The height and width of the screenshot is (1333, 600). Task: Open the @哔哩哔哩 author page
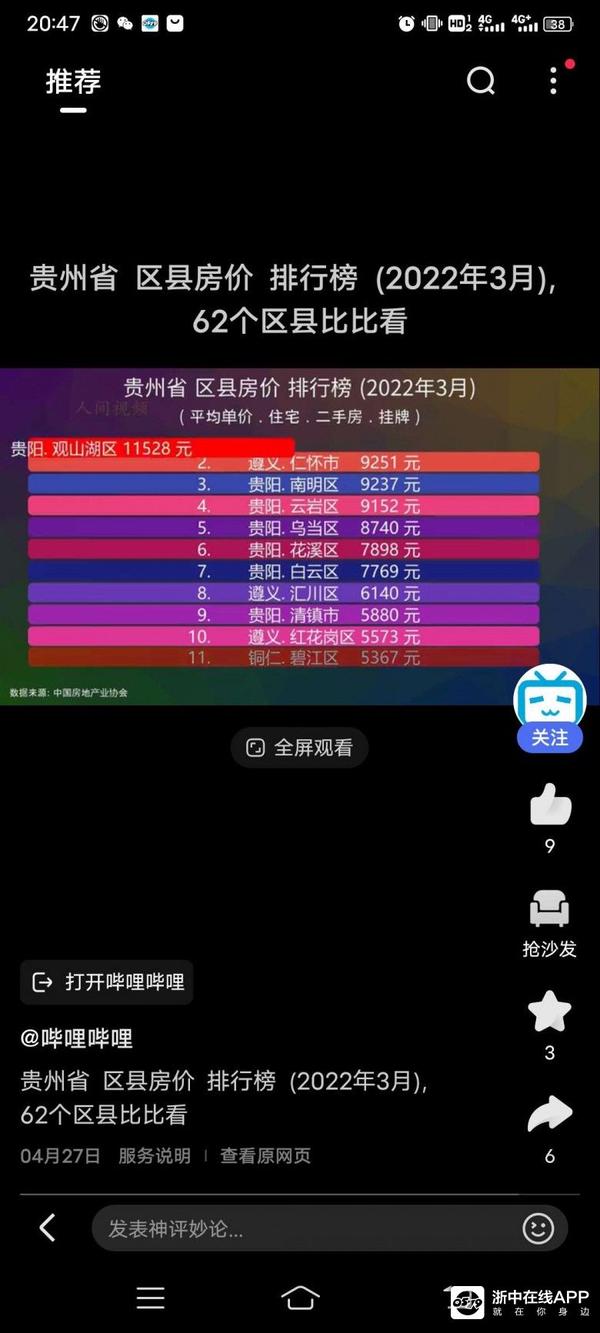pos(77,1038)
